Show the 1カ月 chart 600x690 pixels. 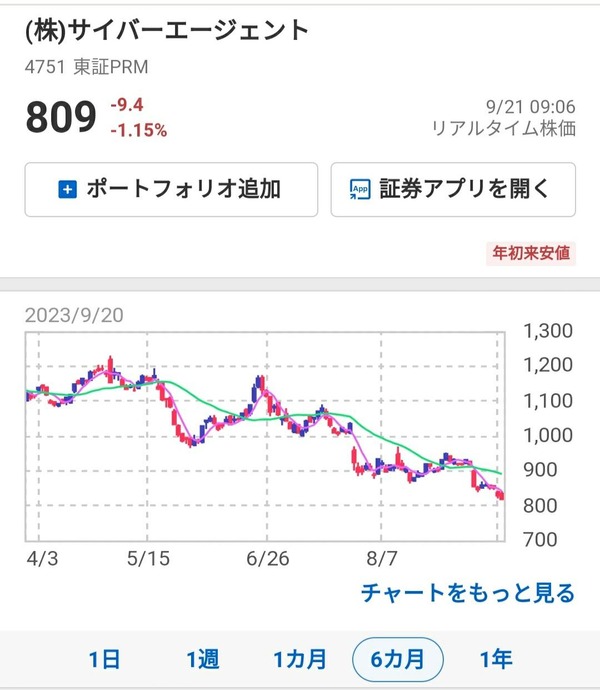(300, 659)
